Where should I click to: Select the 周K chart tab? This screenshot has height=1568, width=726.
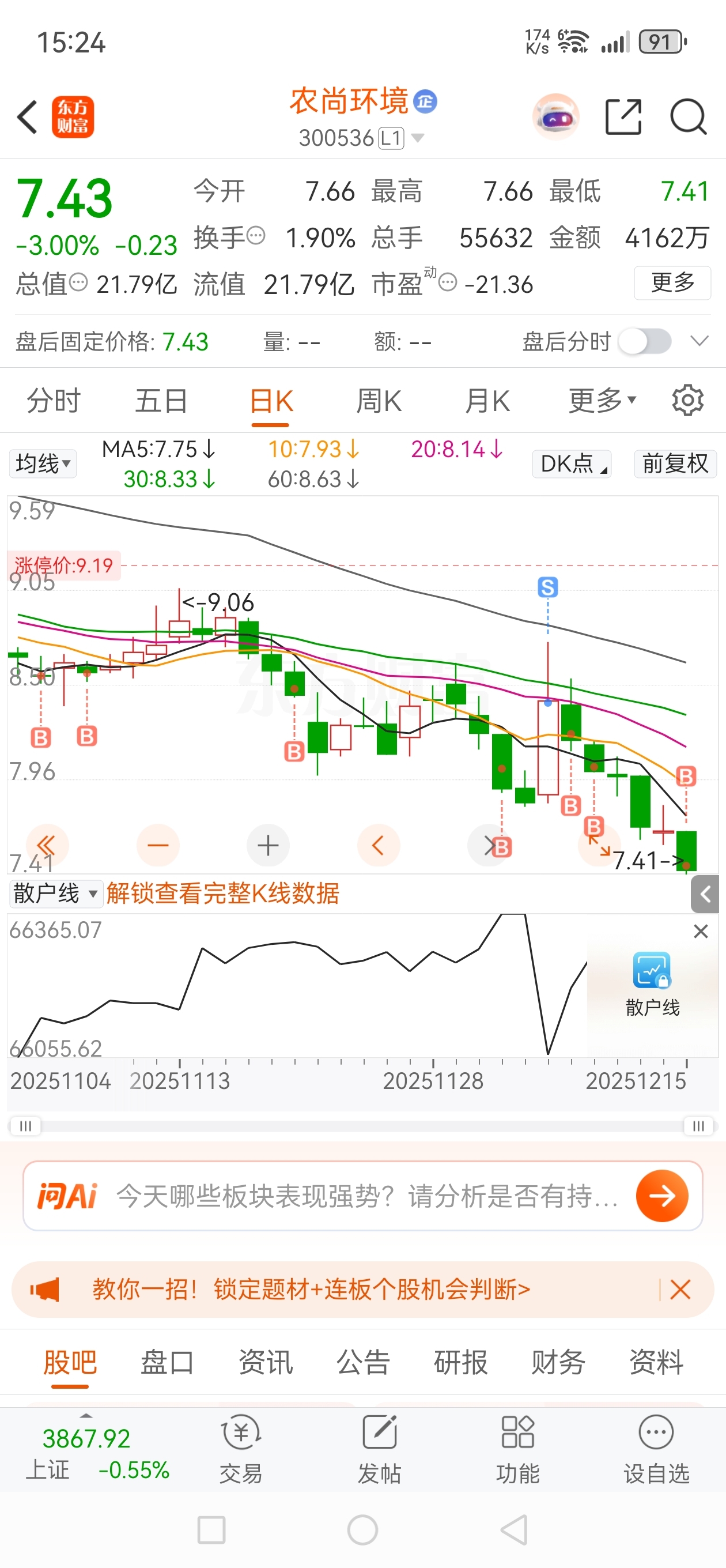click(x=379, y=401)
